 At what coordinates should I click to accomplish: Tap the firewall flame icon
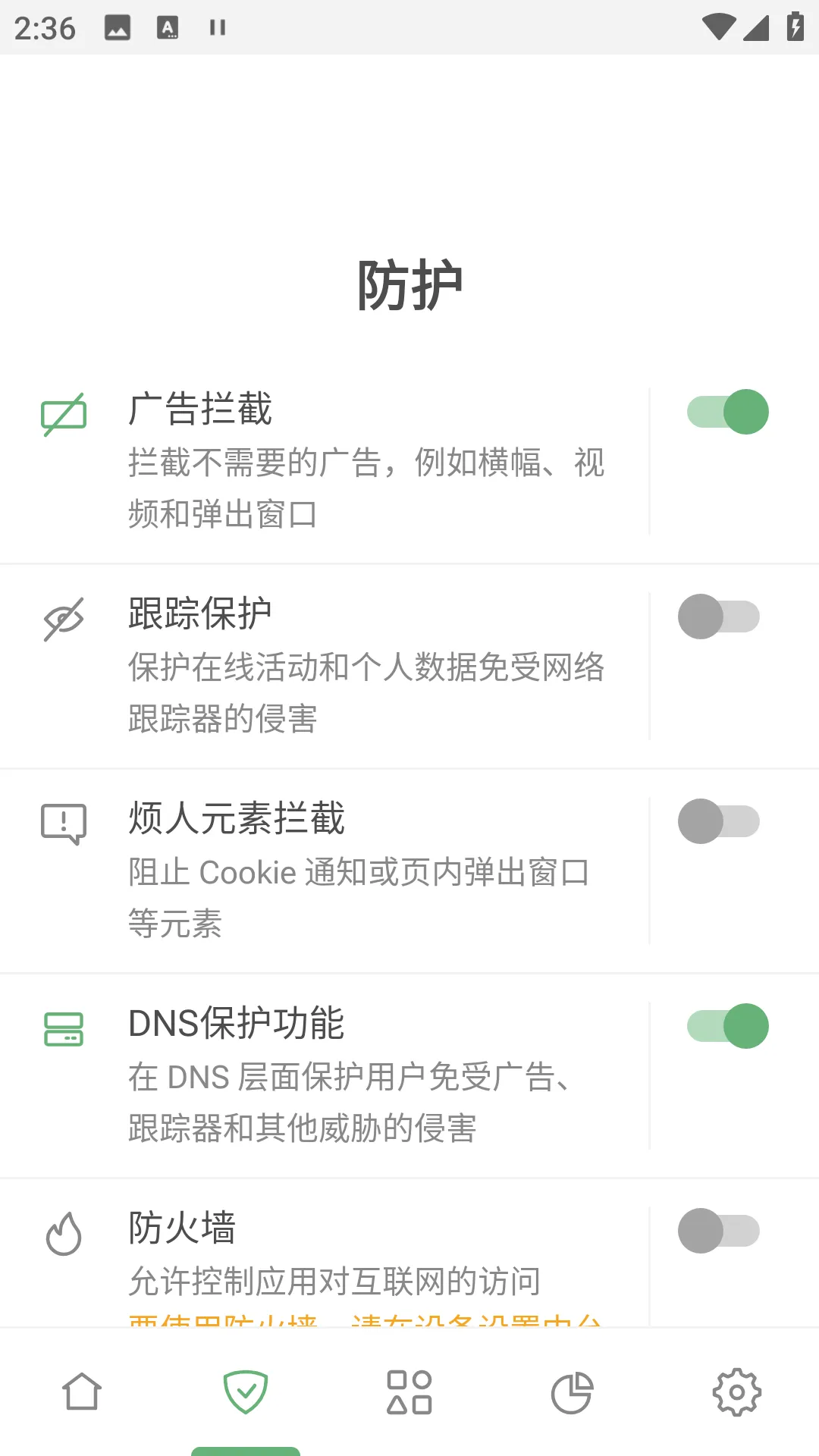63,1230
